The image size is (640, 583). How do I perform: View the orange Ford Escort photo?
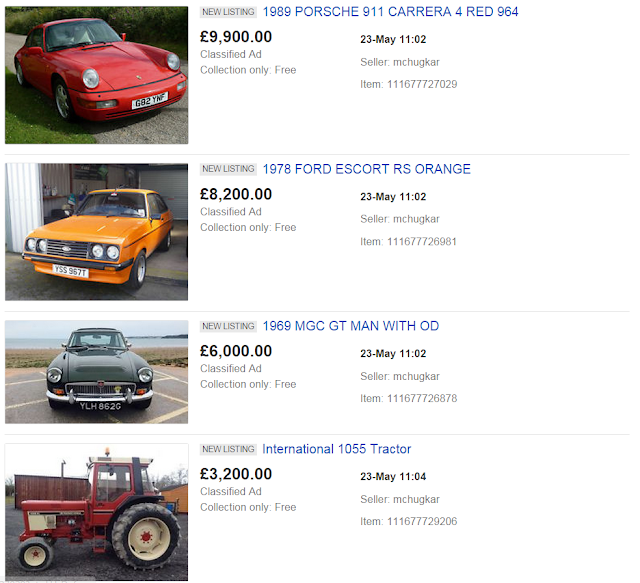96,232
